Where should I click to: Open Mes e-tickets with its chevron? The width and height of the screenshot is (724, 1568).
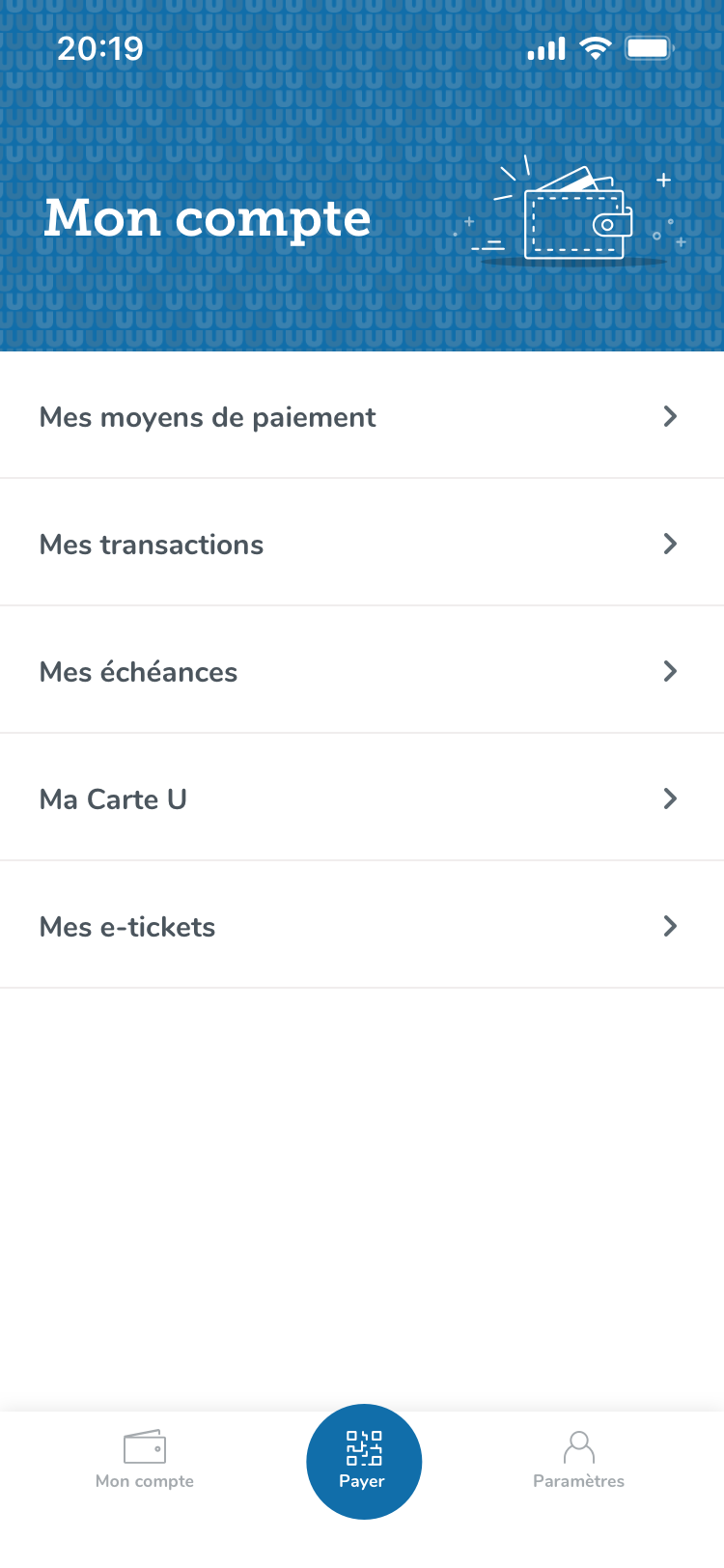coord(670,926)
